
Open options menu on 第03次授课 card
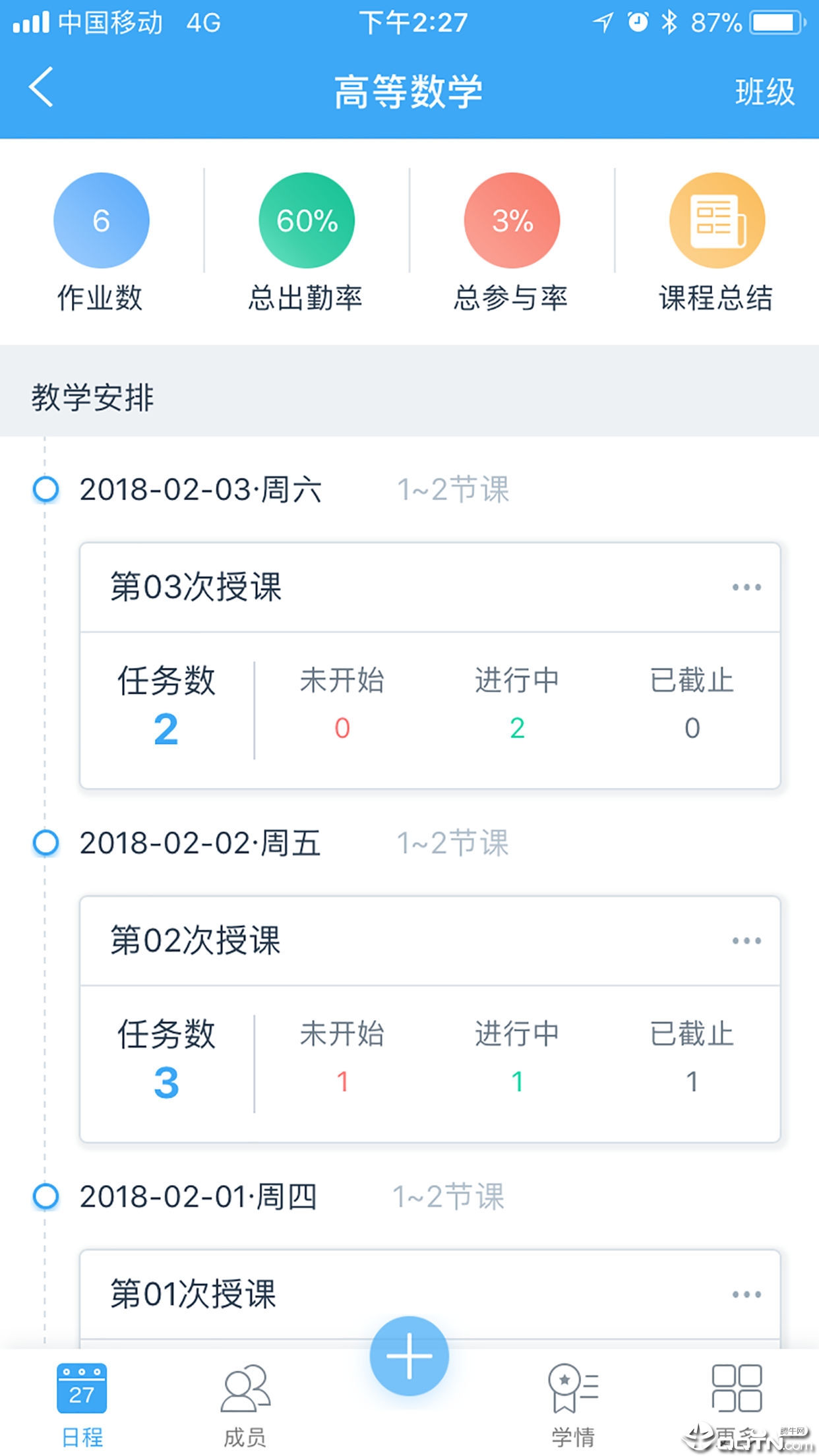coord(748,588)
